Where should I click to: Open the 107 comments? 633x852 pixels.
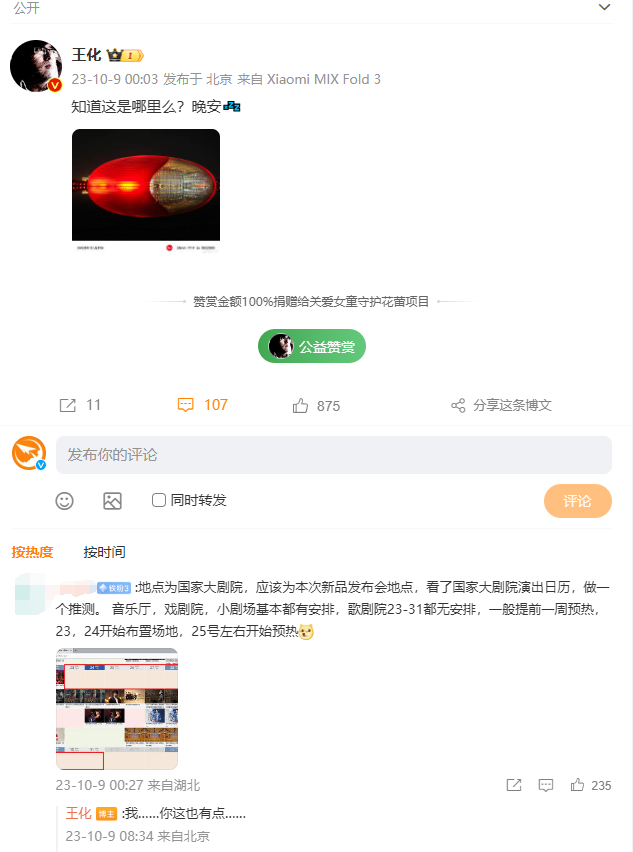coord(202,405)
